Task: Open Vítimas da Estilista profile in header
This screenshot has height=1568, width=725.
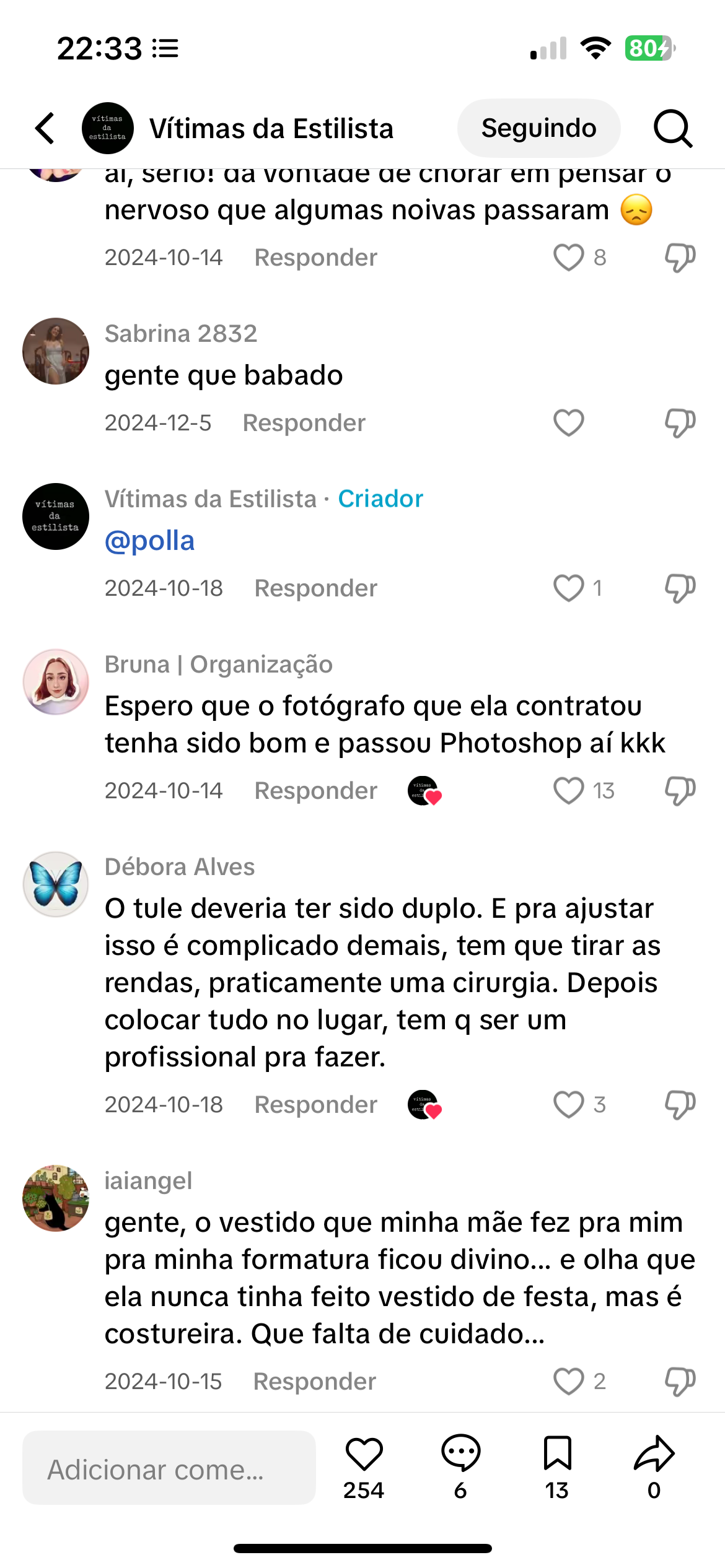Action: (271, 129)
